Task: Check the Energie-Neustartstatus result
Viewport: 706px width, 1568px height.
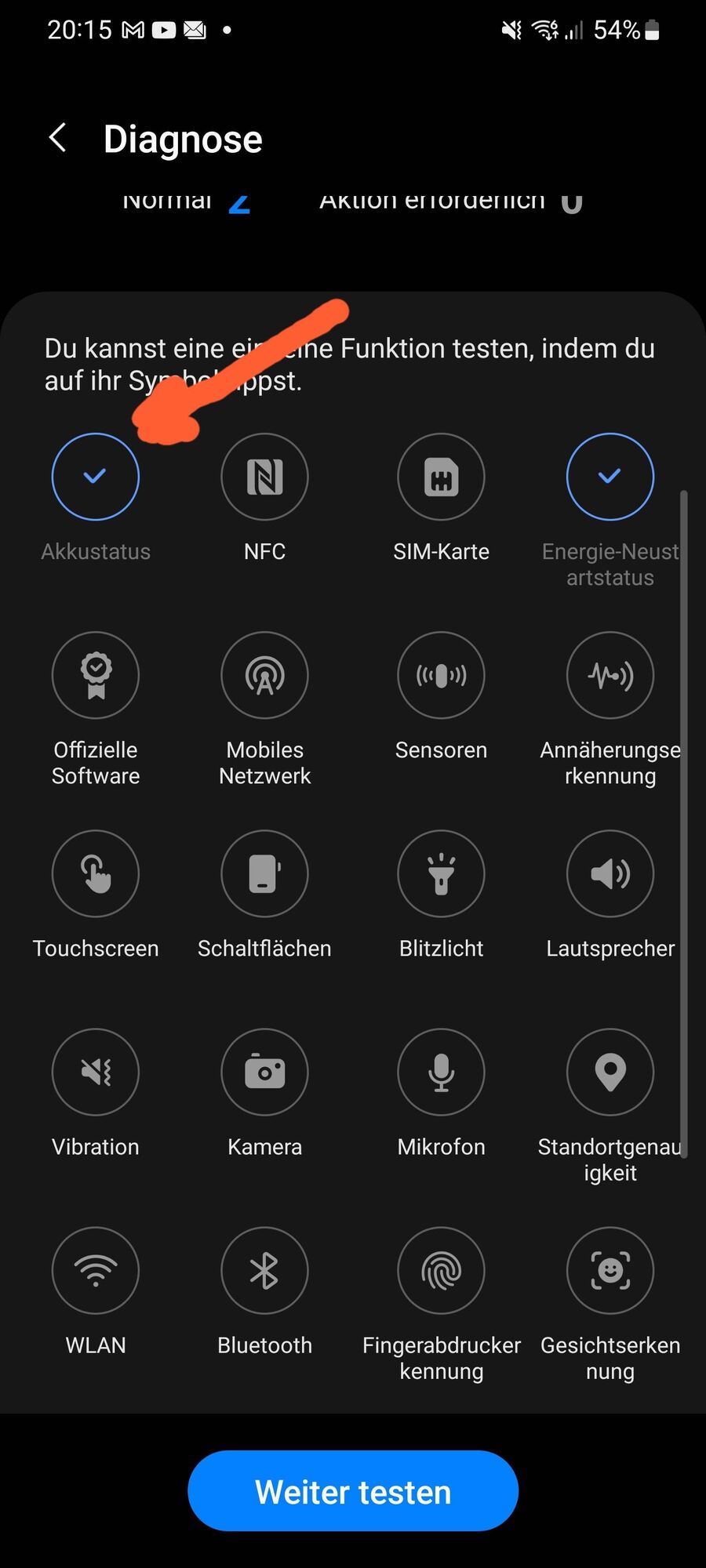Action: click(610, 476)
